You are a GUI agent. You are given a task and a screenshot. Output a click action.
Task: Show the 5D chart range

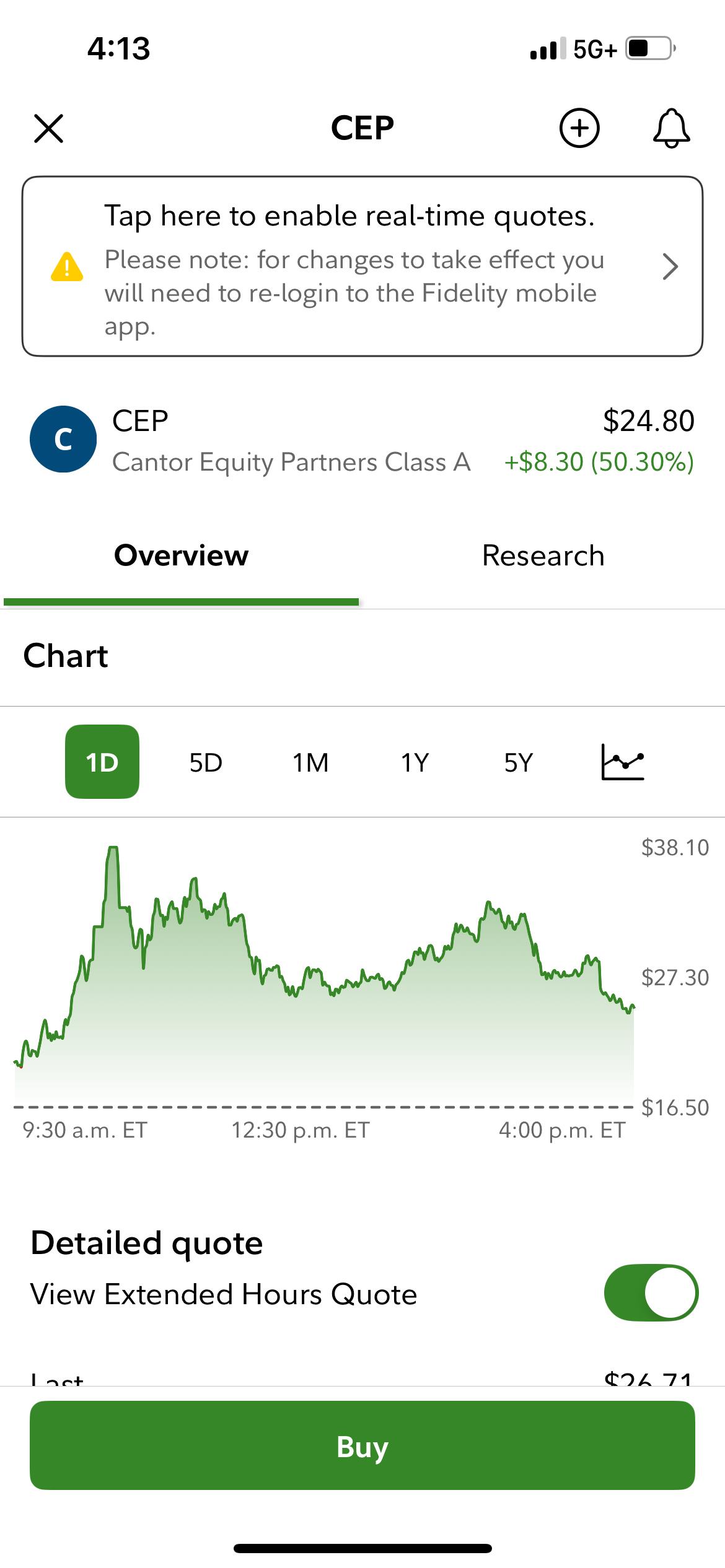(x=206, y=762)
